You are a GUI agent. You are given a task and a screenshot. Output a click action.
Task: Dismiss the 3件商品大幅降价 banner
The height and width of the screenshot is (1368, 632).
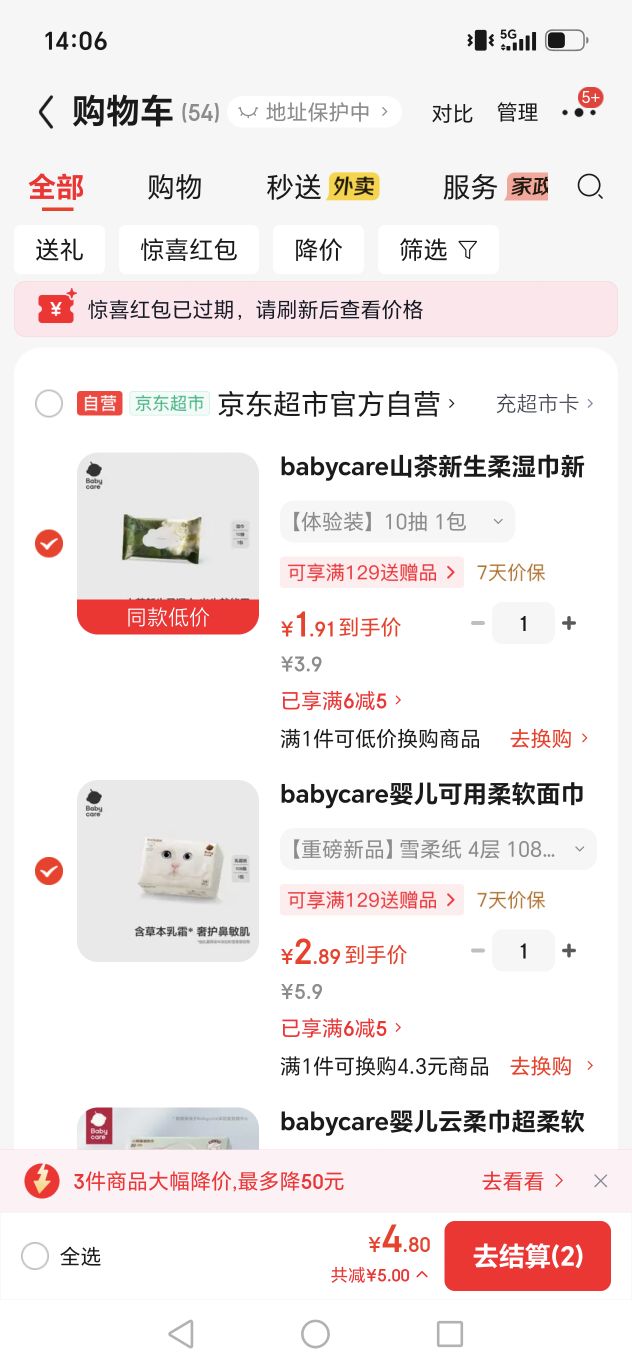pos(600,1181)
